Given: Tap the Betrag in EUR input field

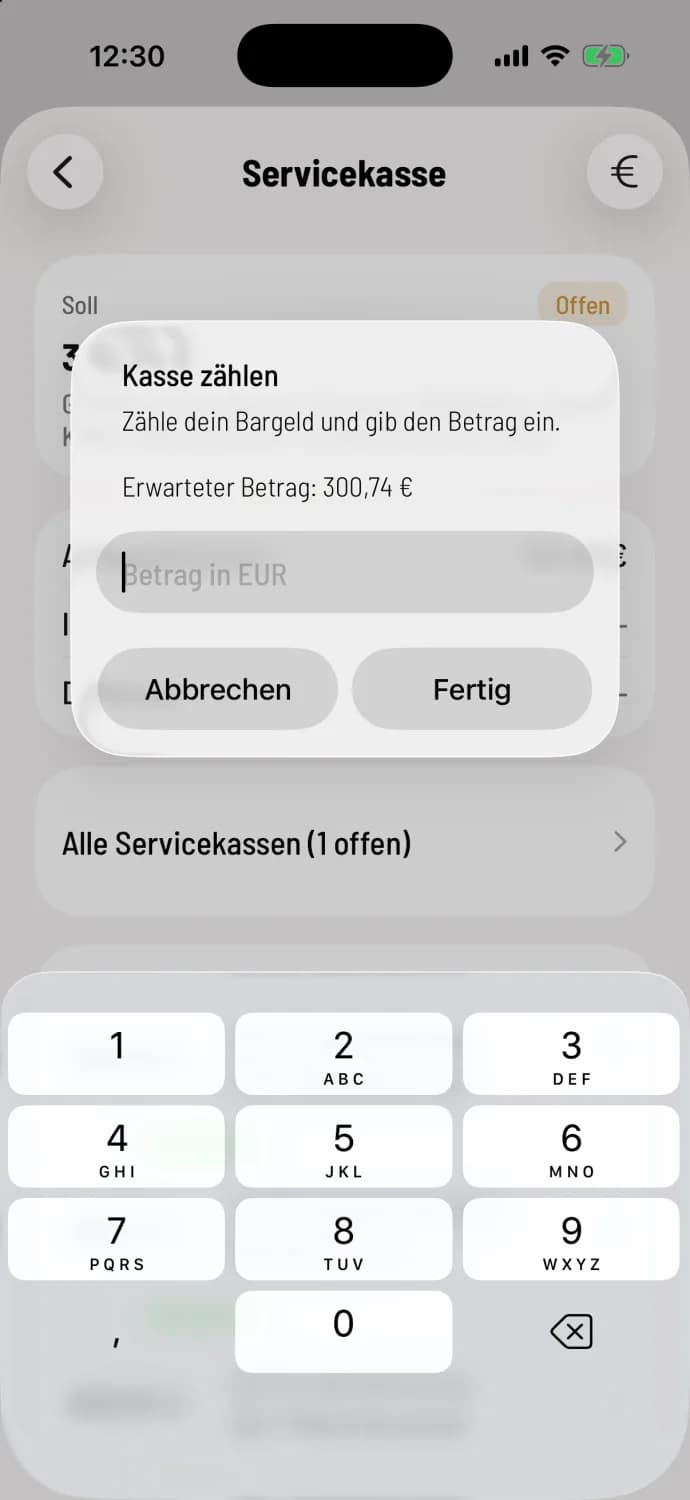Looking at the screenshot, I should point(345,573).
